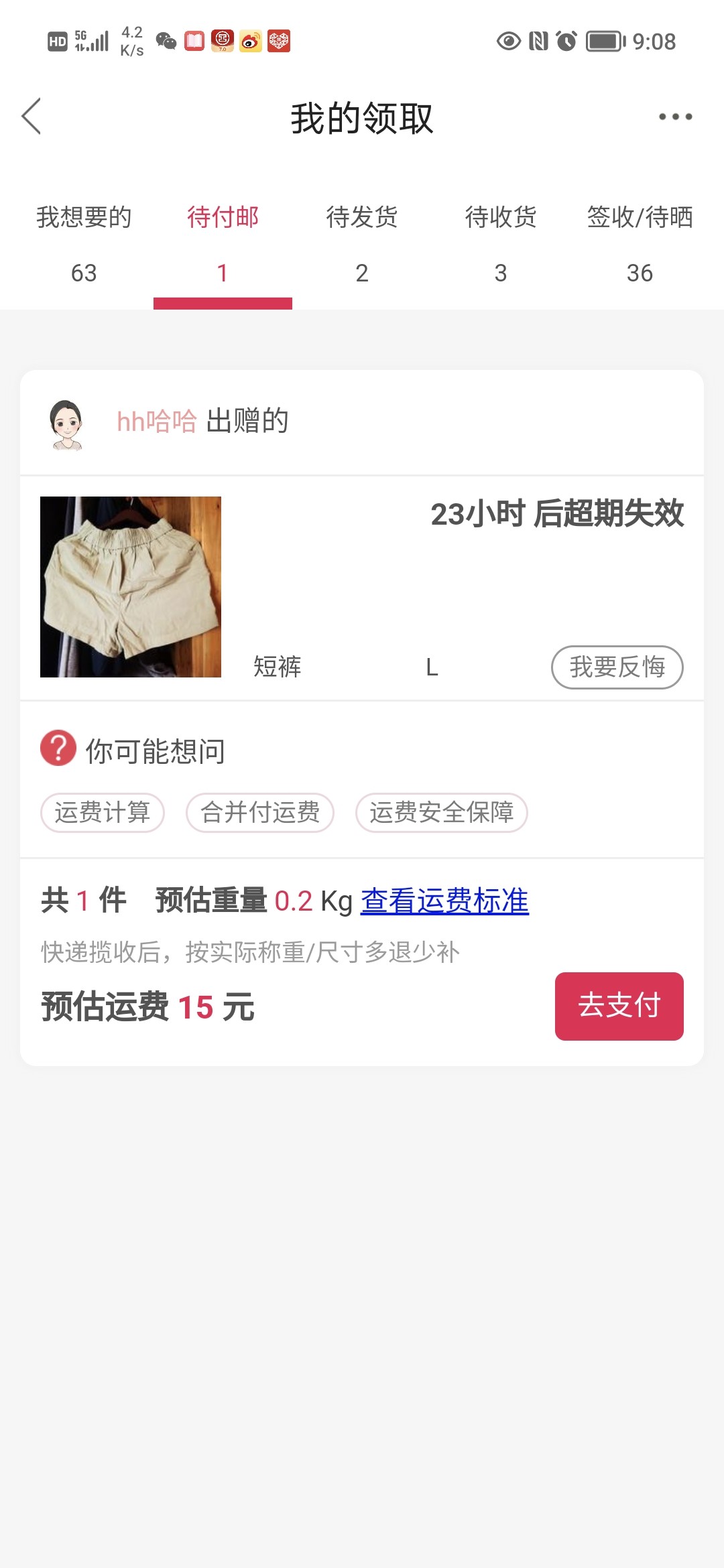This screenshot has height=1568, width=724.
Task: Tap the 我要反悔 button
Action: pyautogui.click(x=617, y=667)
